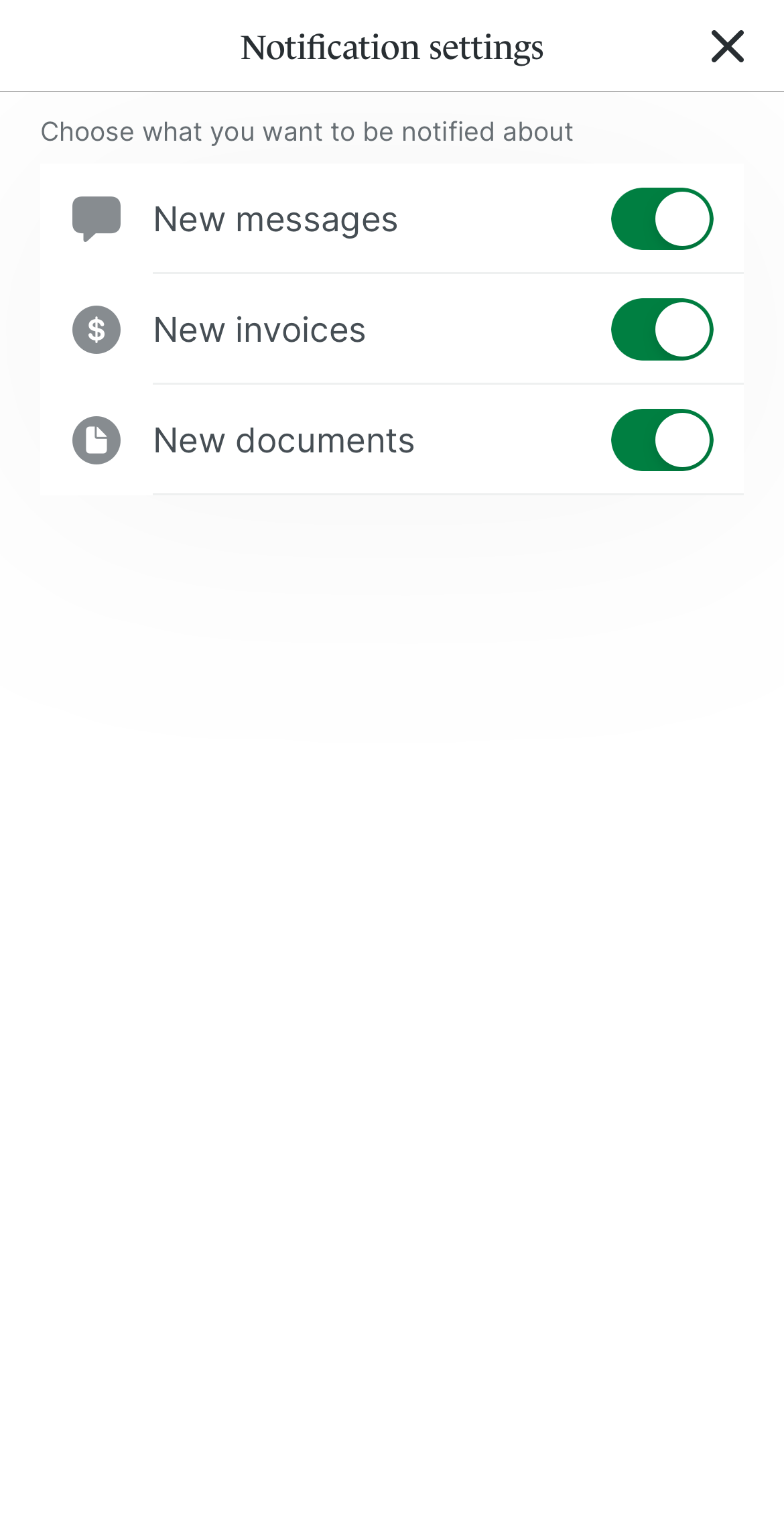Dismiss the notification settings panel
784x1516 pixels.
coord(727,46)
